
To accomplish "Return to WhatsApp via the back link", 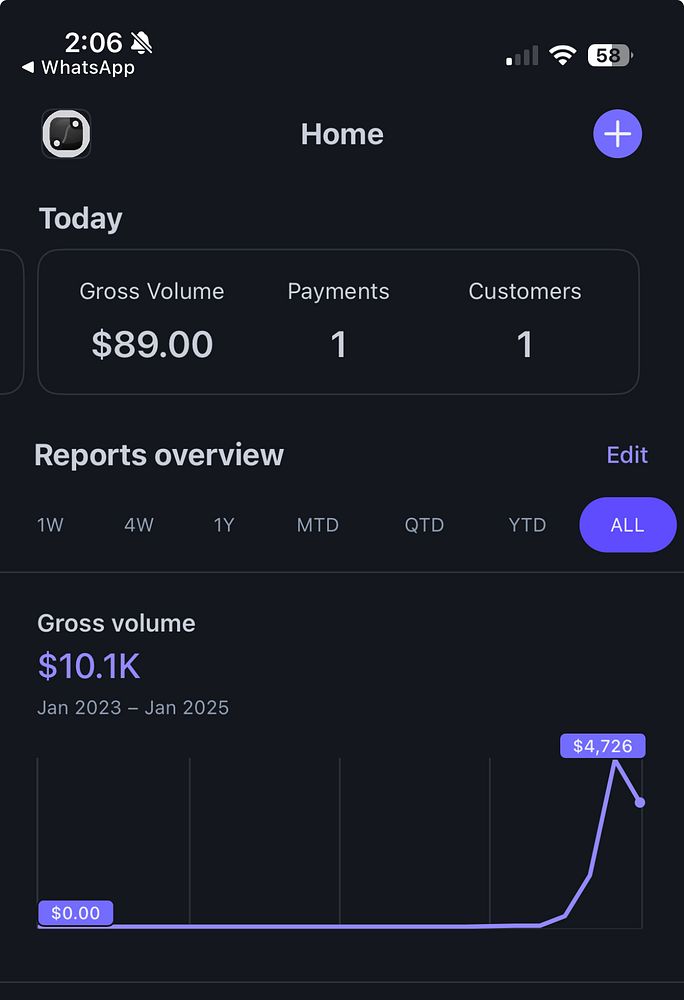I will click(78, 68).
